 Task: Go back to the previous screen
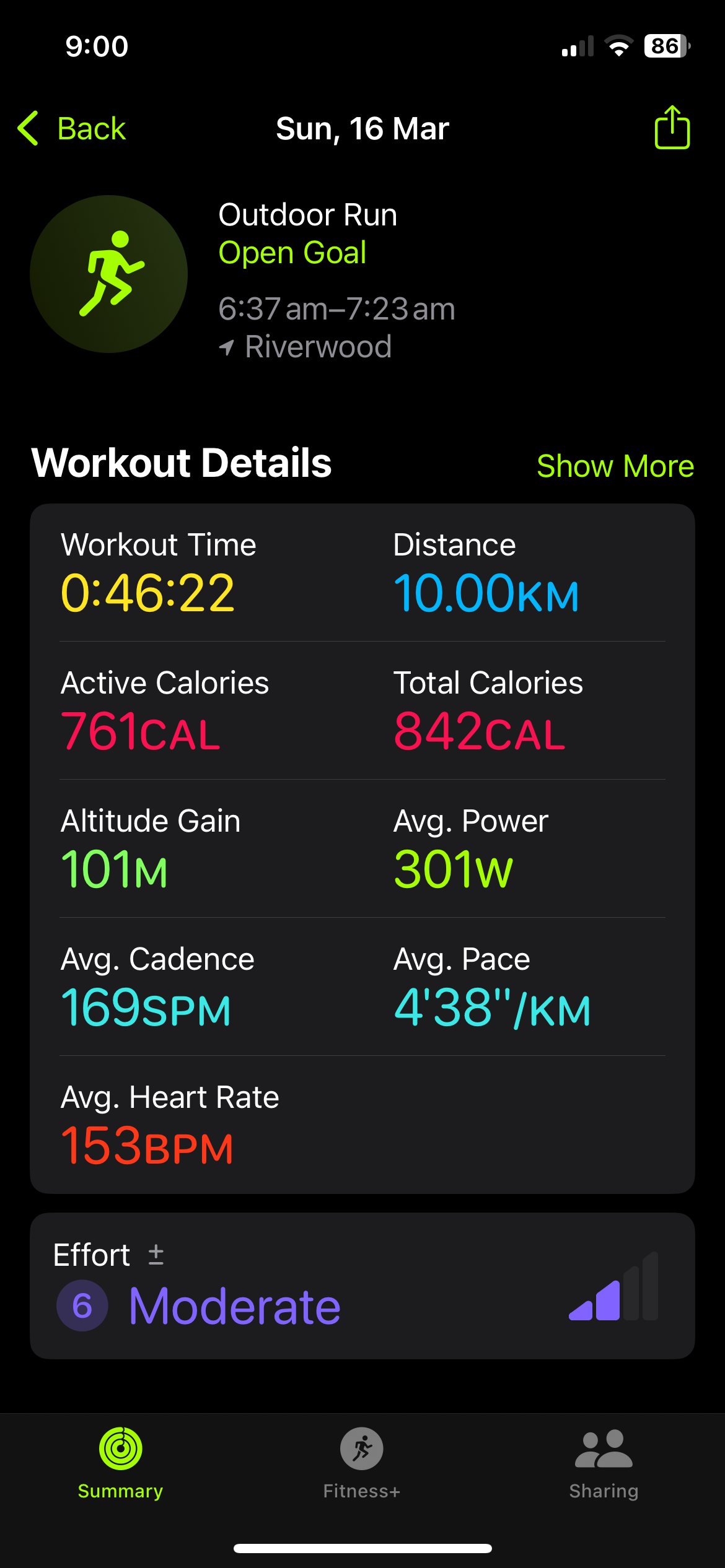[72, 129]
